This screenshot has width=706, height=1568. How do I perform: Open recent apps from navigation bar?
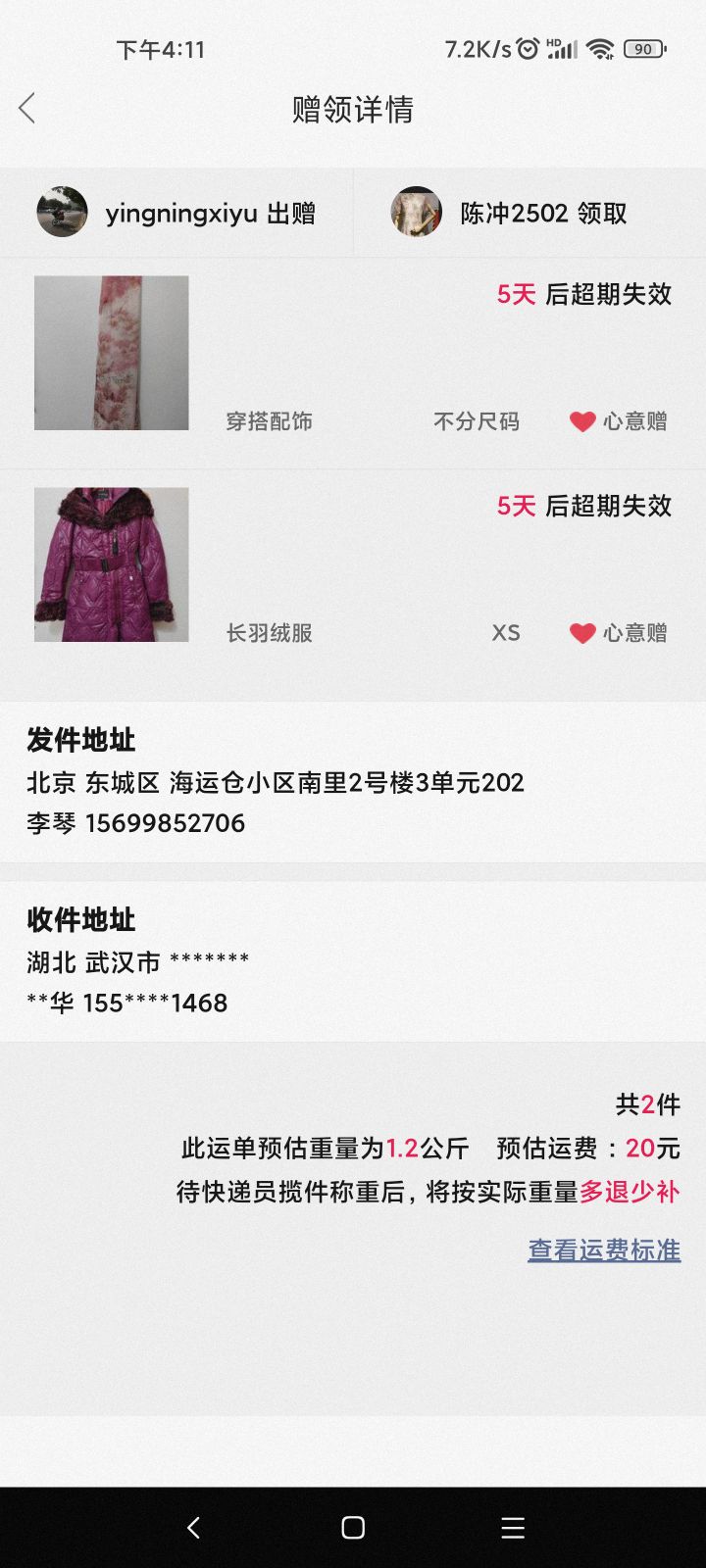tap(513, 1527)
